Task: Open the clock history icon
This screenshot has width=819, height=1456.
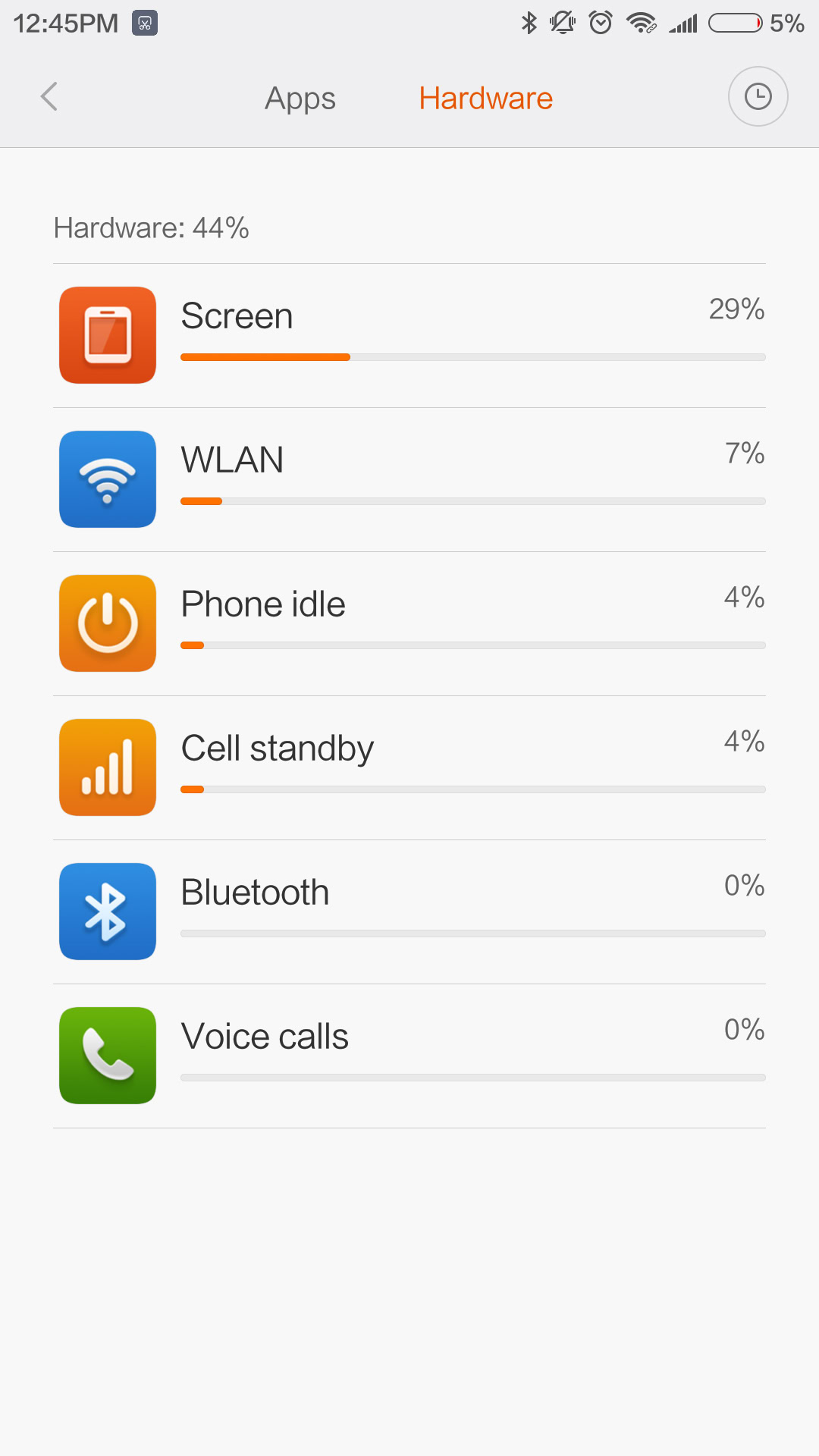Action: click(758, 97)
